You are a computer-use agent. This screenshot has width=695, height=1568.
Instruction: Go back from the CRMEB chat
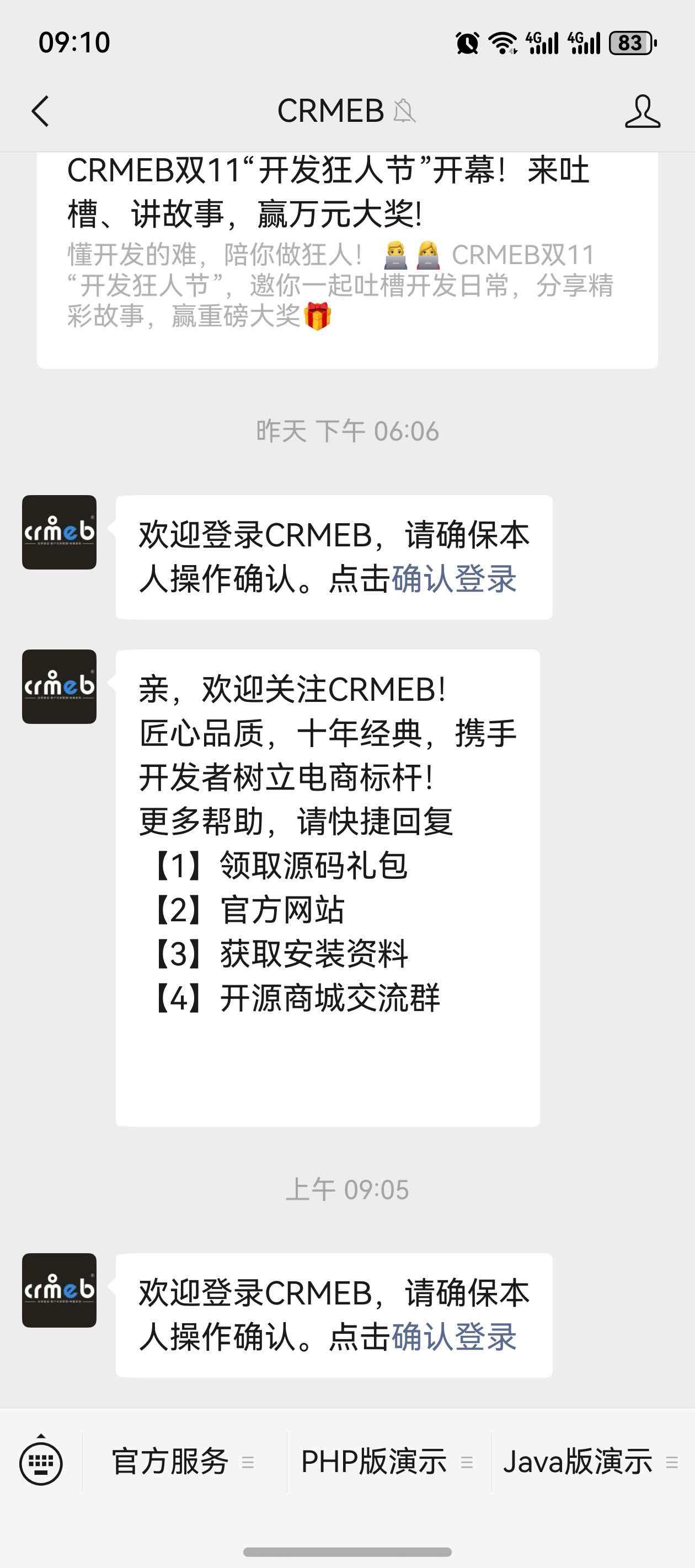point(40,111)
